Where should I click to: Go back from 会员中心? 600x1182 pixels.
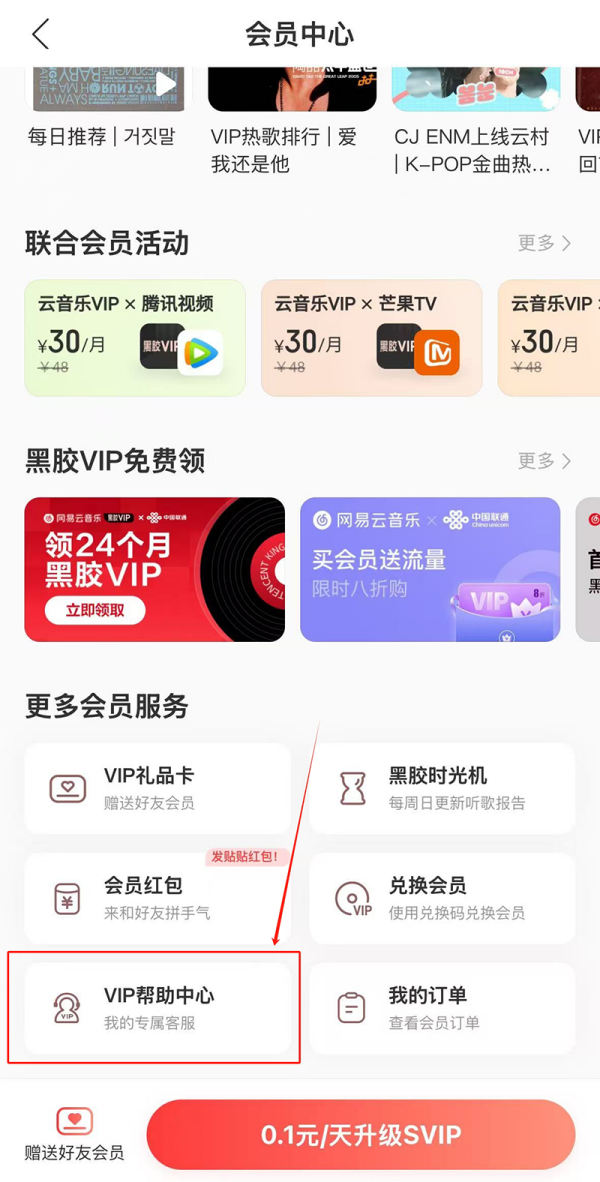(x=40, y=34)
